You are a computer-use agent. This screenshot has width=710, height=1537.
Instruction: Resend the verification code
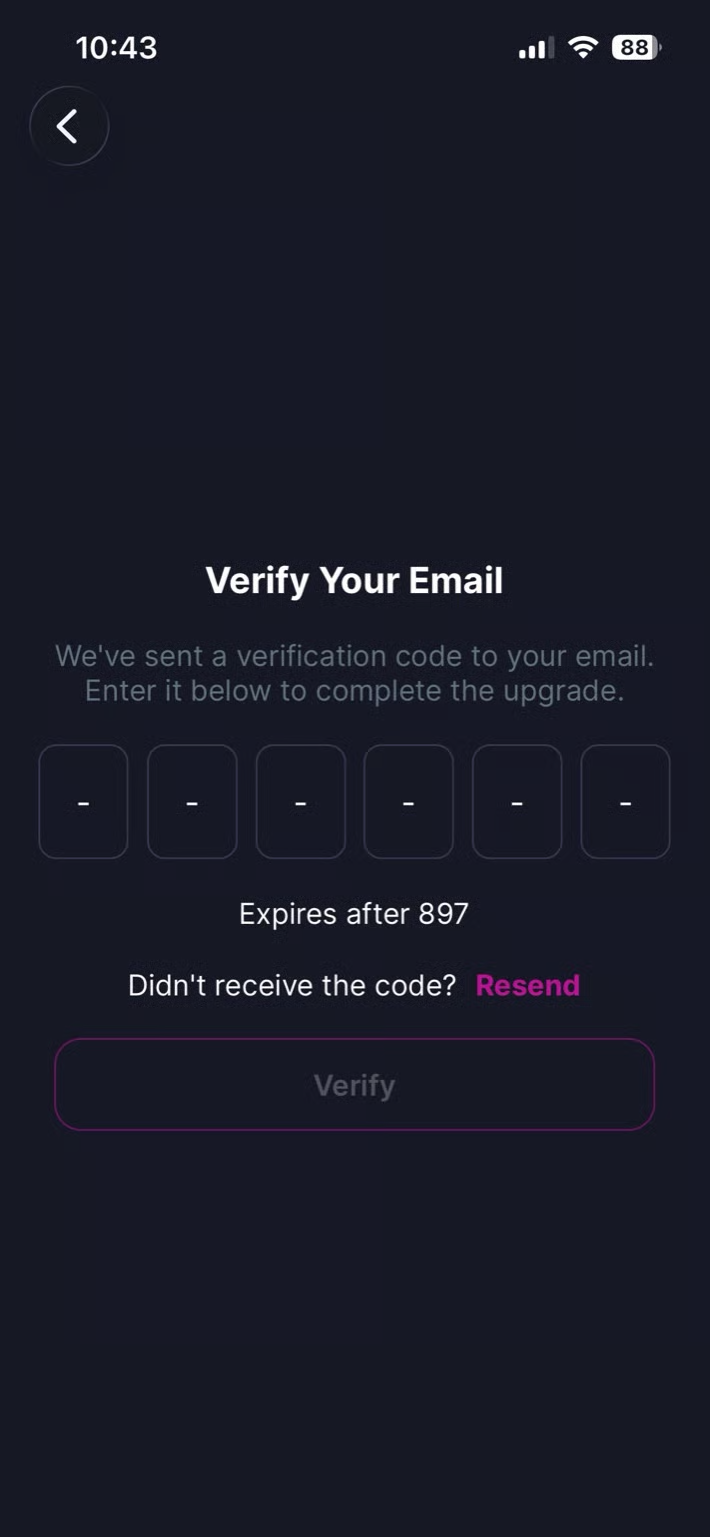(x=527, y=985)
